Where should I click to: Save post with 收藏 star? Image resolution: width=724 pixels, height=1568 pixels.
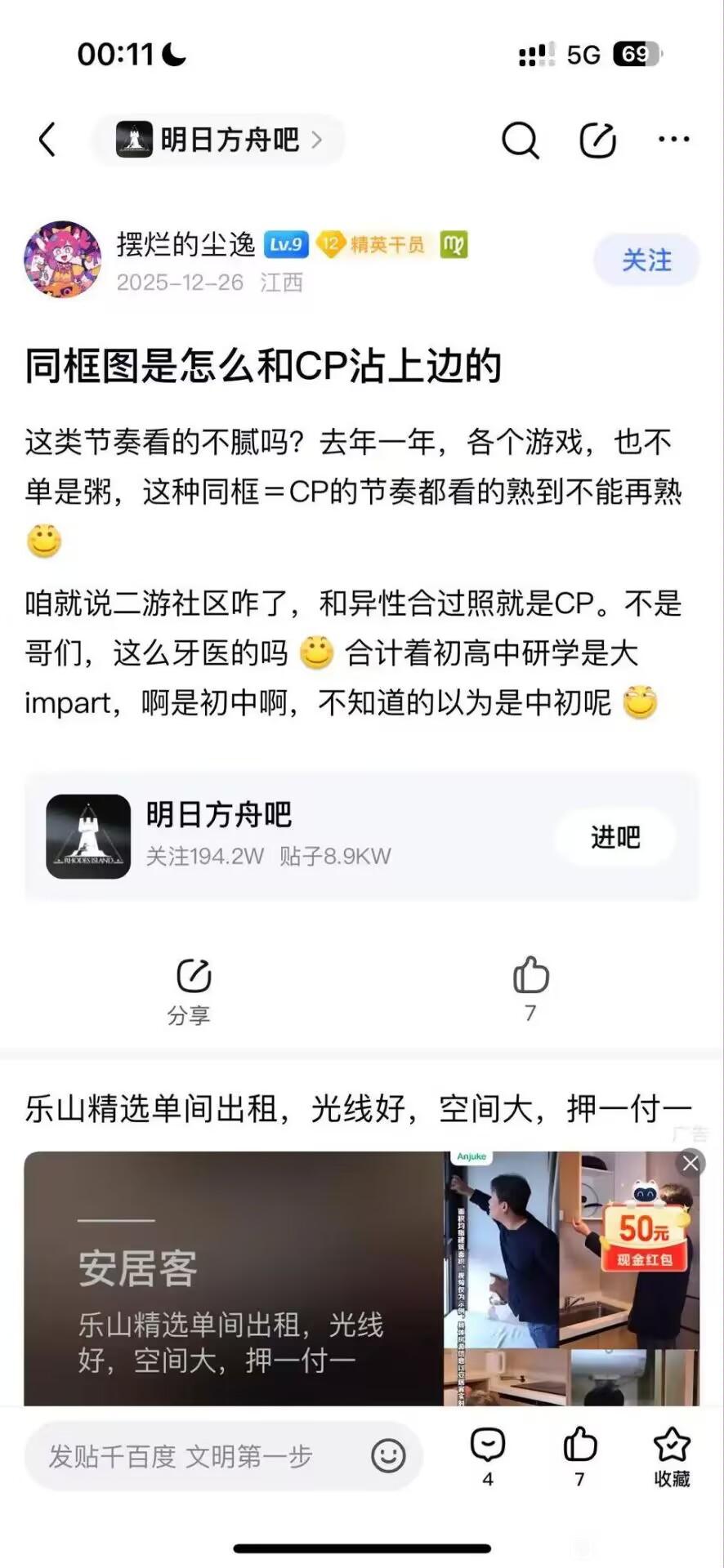tap(672, 1455)
